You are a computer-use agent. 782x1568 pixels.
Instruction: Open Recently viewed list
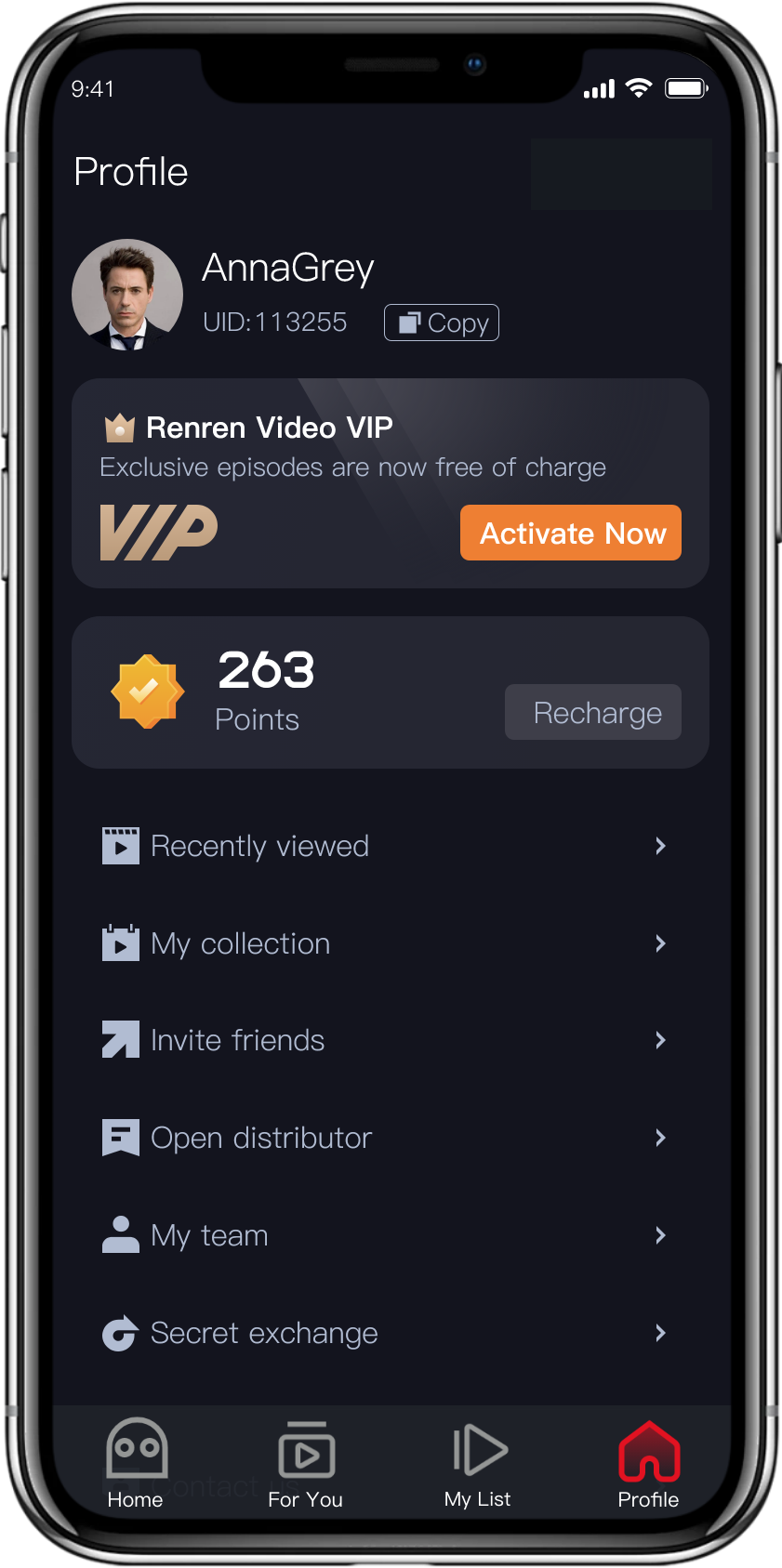[385, 846]
